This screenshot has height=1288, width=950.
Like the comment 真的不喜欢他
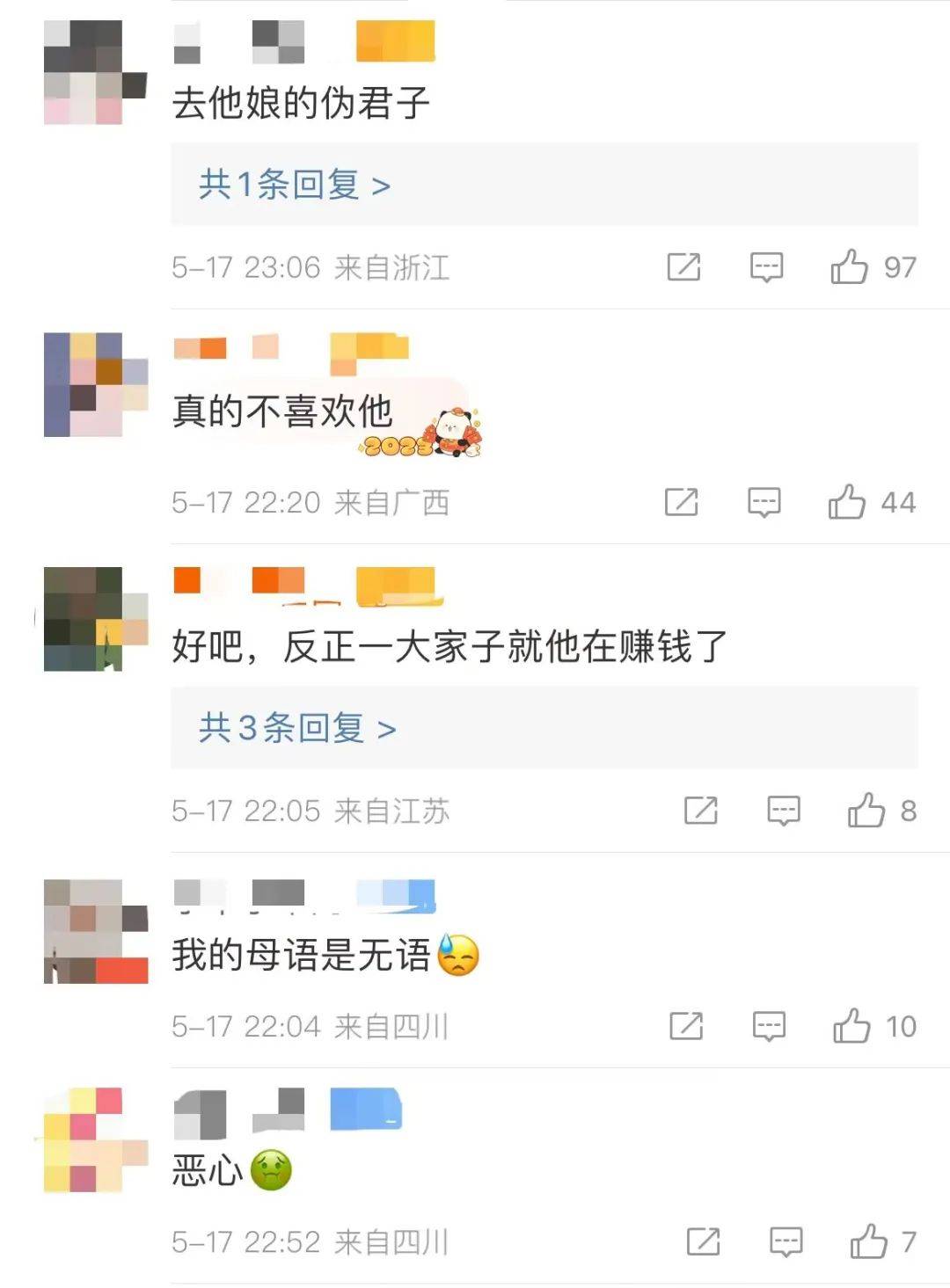(x=846, y=502)
